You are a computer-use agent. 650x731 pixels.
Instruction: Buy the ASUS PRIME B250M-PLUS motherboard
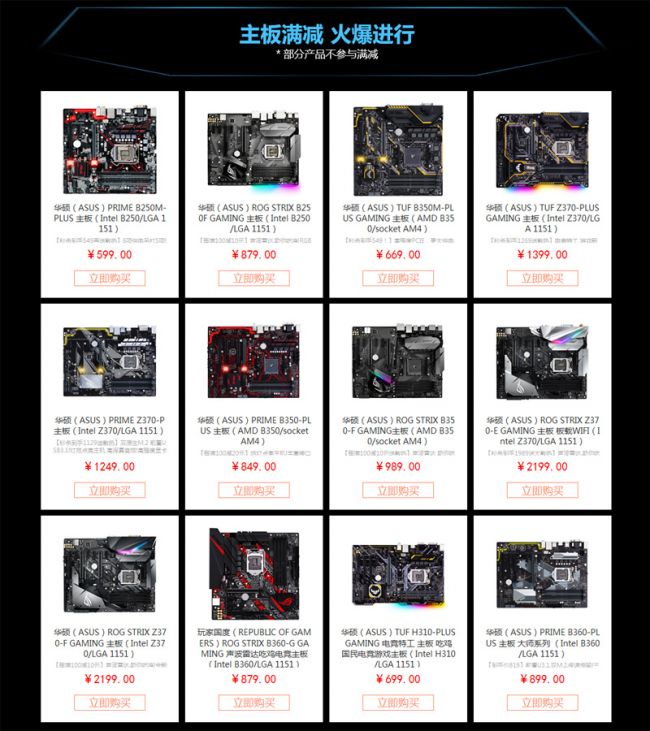[110, 279]
